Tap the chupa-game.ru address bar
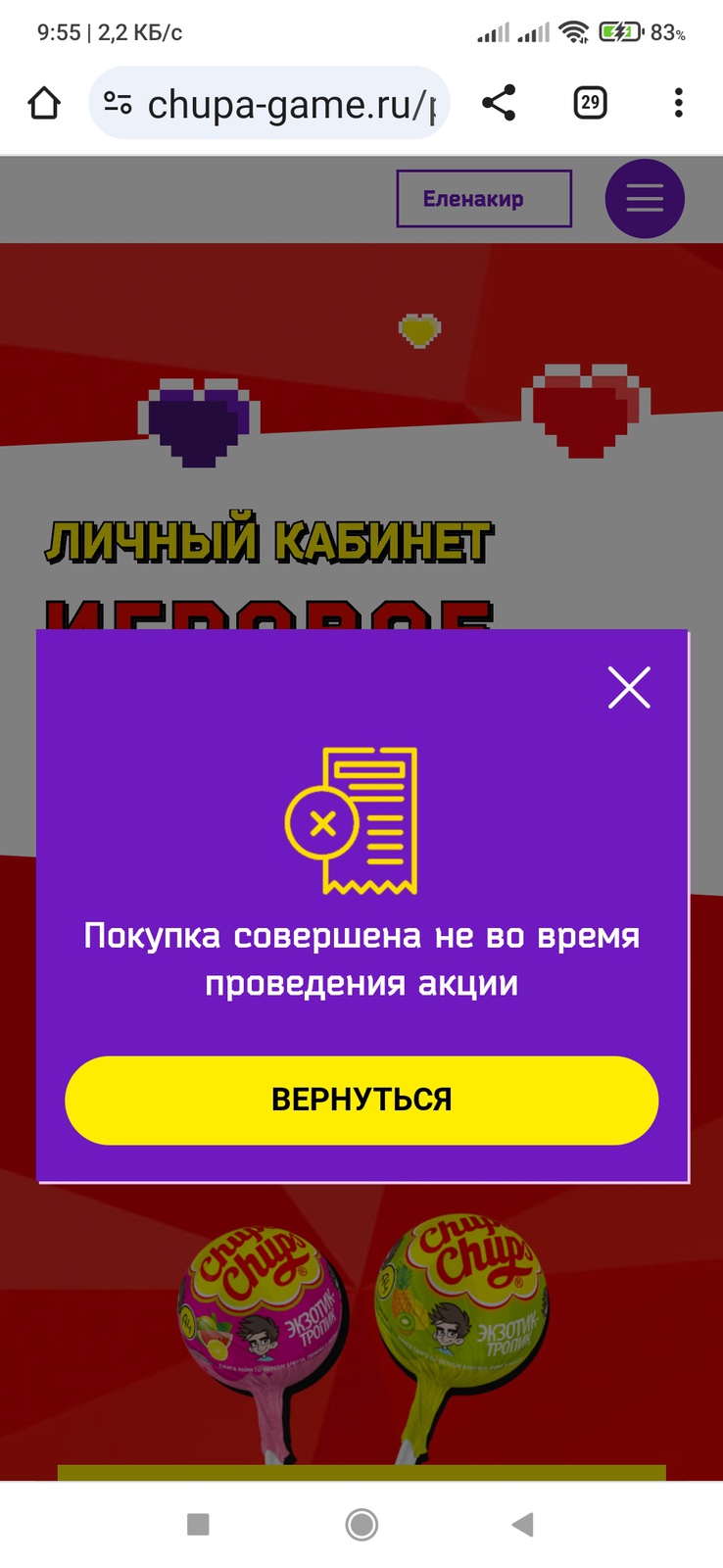The height and width of the screenshot is (1568, 723). point(292,104)
